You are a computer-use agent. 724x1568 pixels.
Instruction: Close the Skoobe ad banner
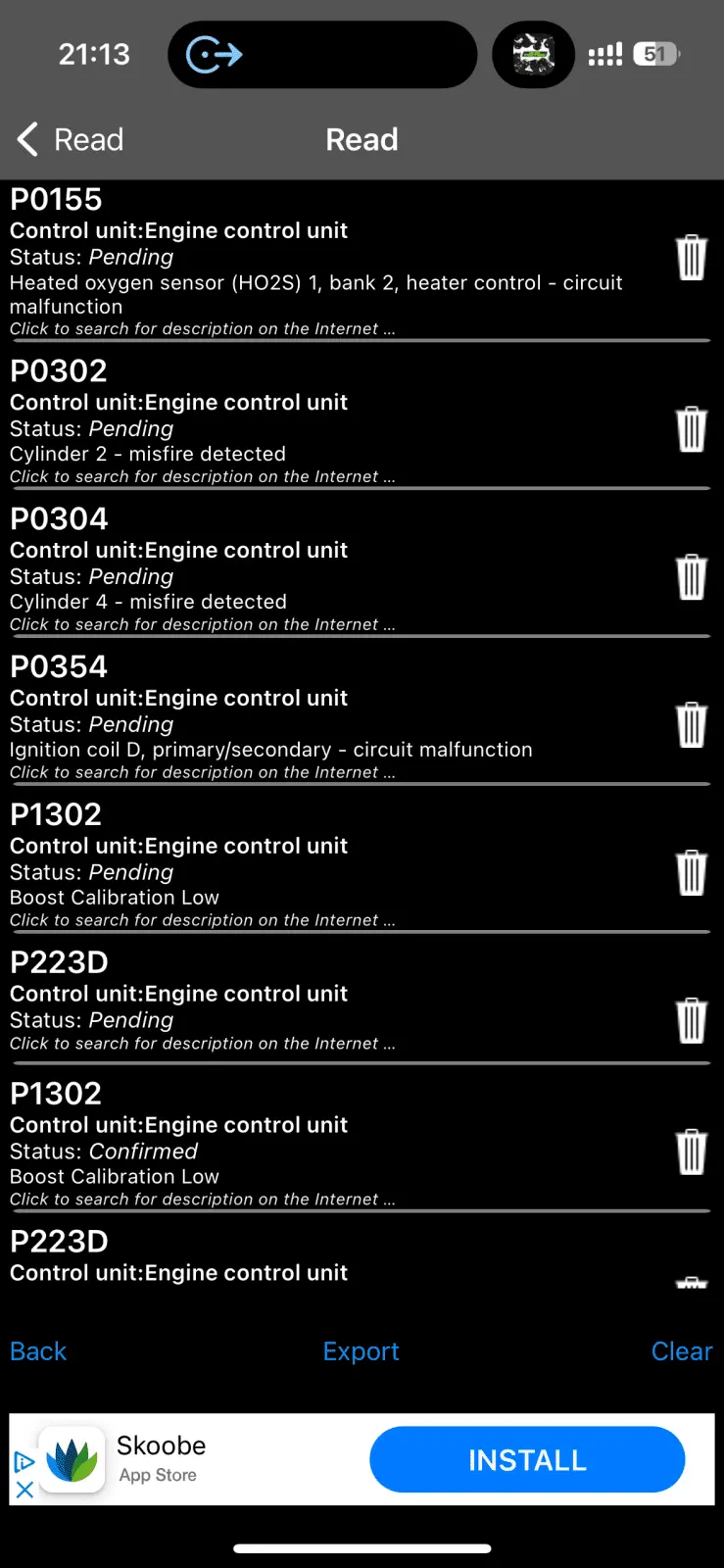pyautogui.click(x=24, y=1490)
